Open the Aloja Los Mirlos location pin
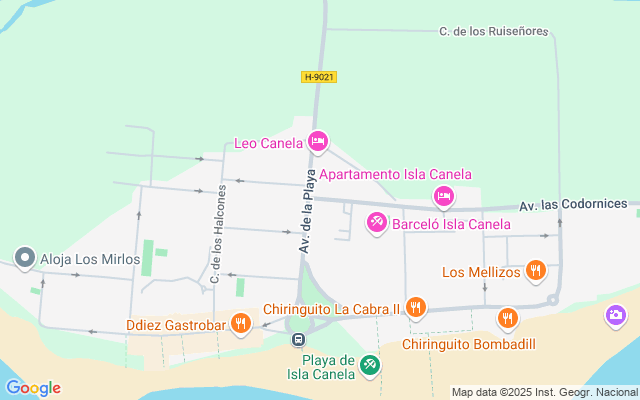Image resolution: width=640 pixels, height=400 pixels. click(x=25, y=258)
